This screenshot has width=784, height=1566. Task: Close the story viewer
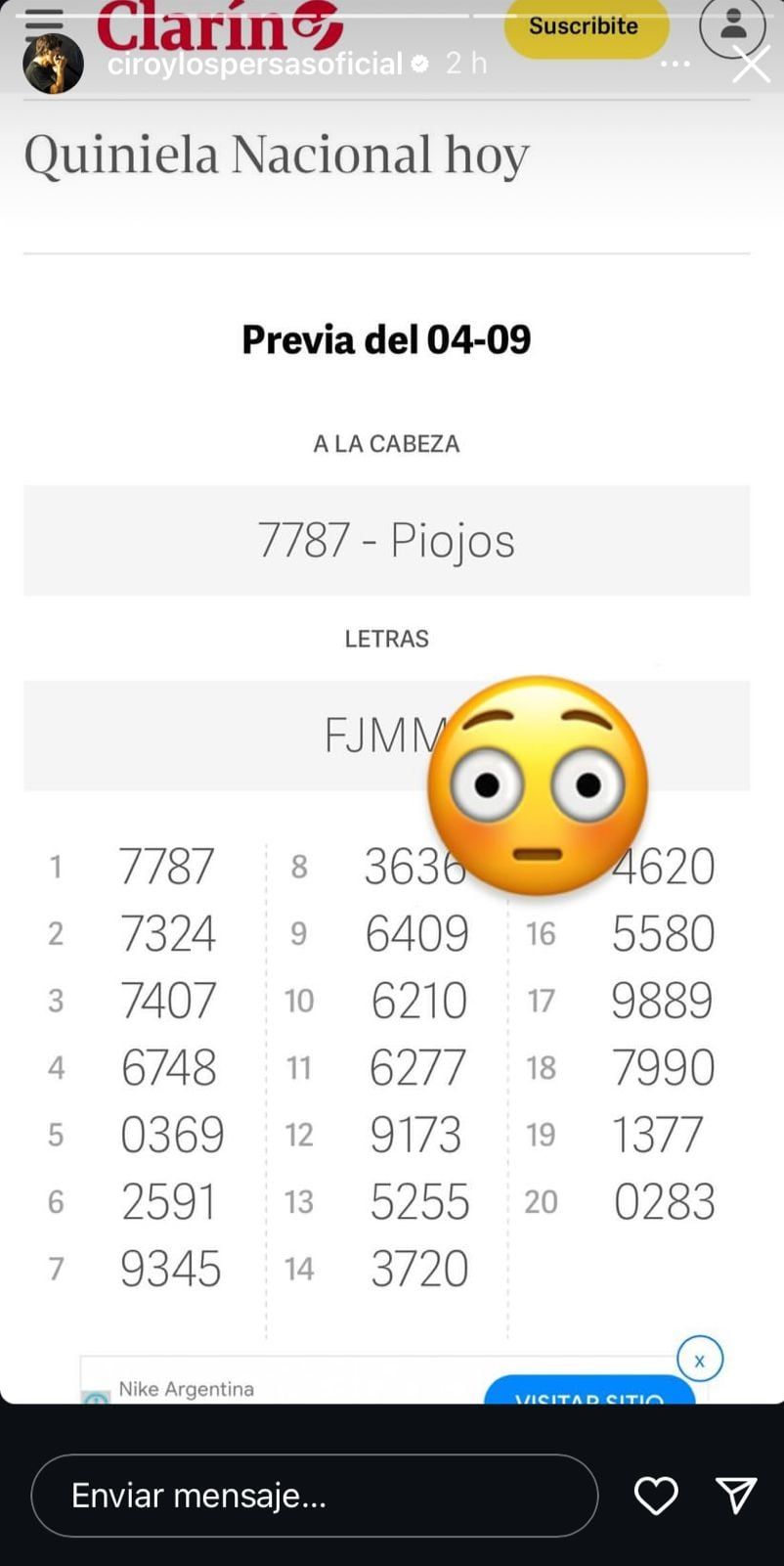751,65
